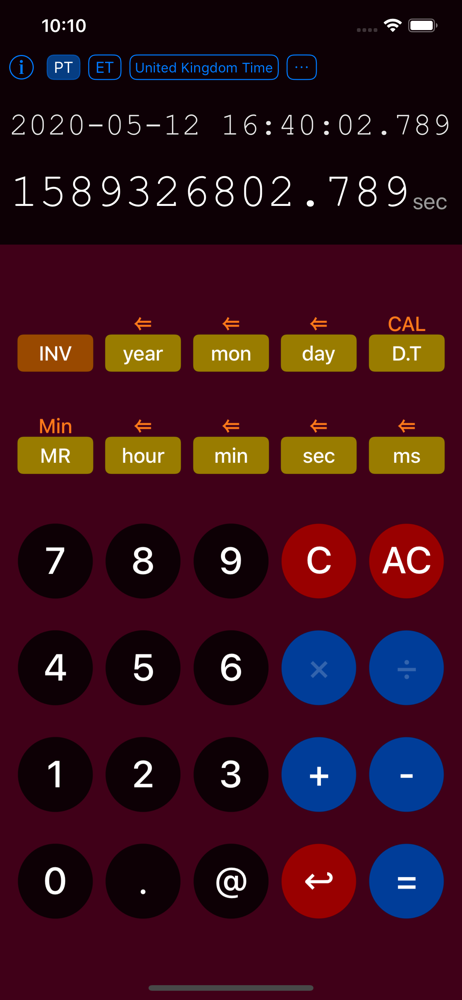Open the more time zones ellipsis

coord(302,68)
